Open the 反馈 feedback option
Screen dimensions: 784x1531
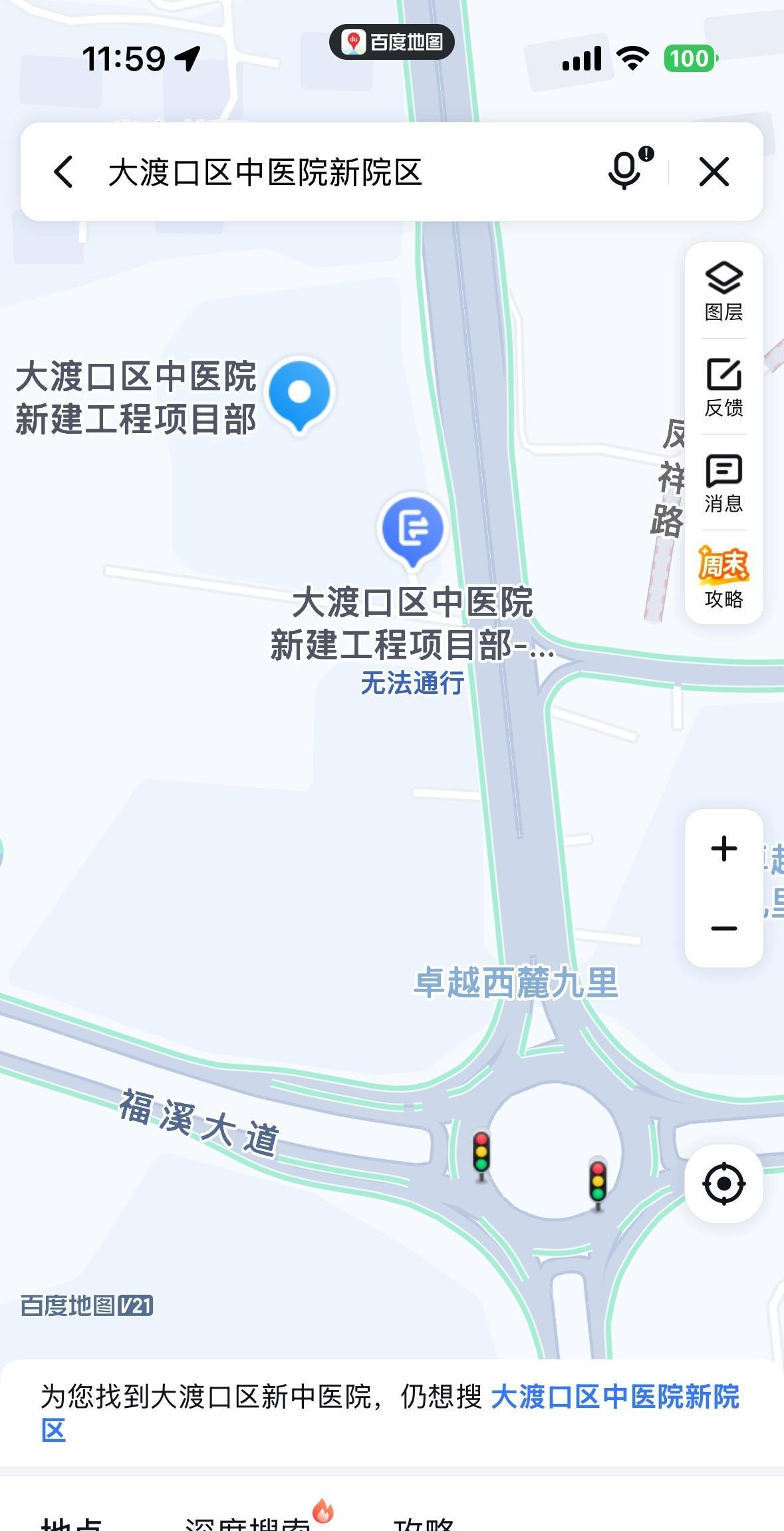click(x=723, y=387)
